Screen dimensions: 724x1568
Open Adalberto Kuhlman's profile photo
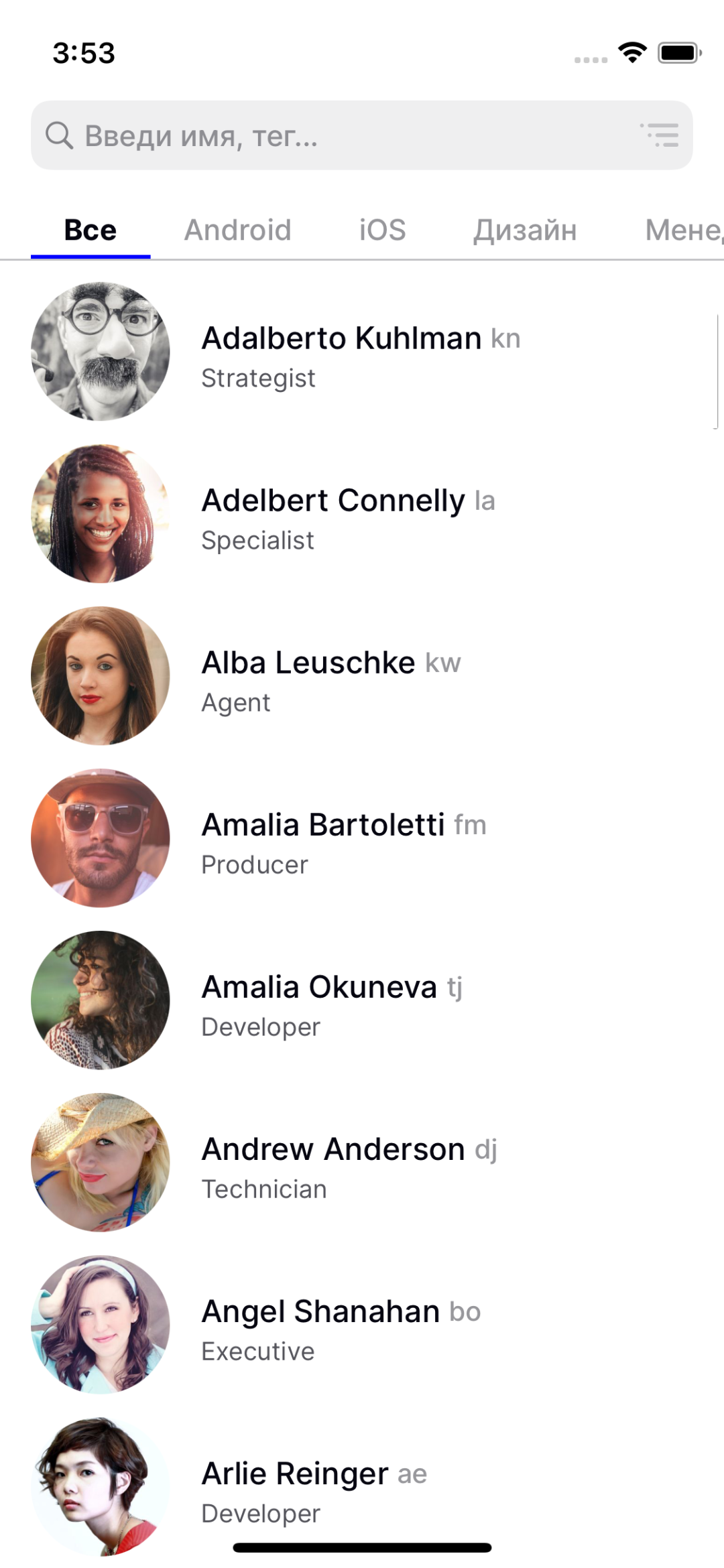(99, 351)
